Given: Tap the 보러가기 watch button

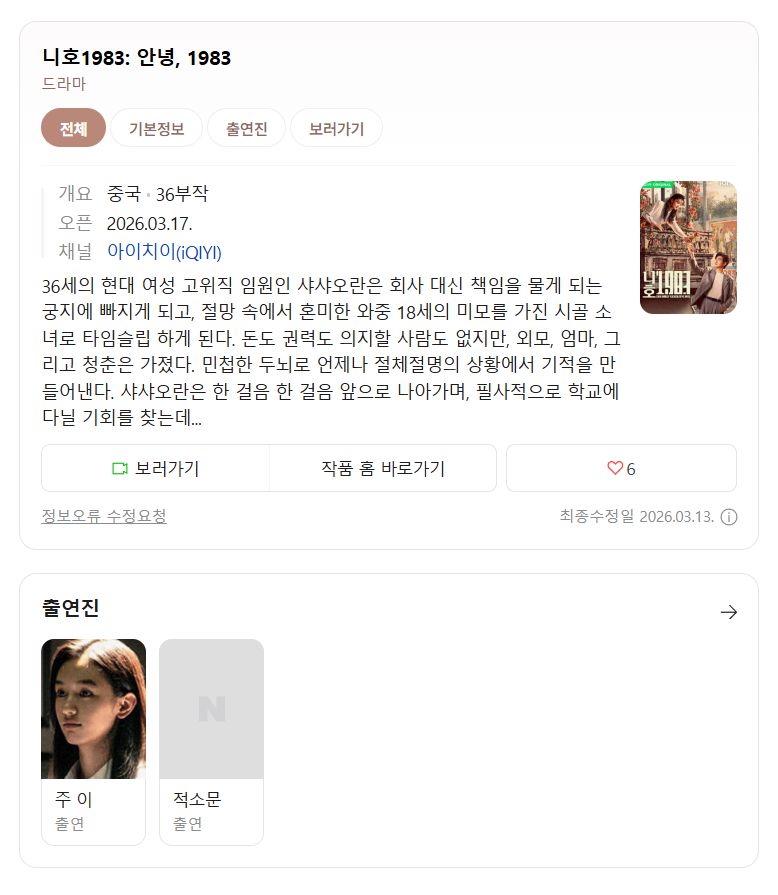Looking at the screenshot, I should point(155,469).
